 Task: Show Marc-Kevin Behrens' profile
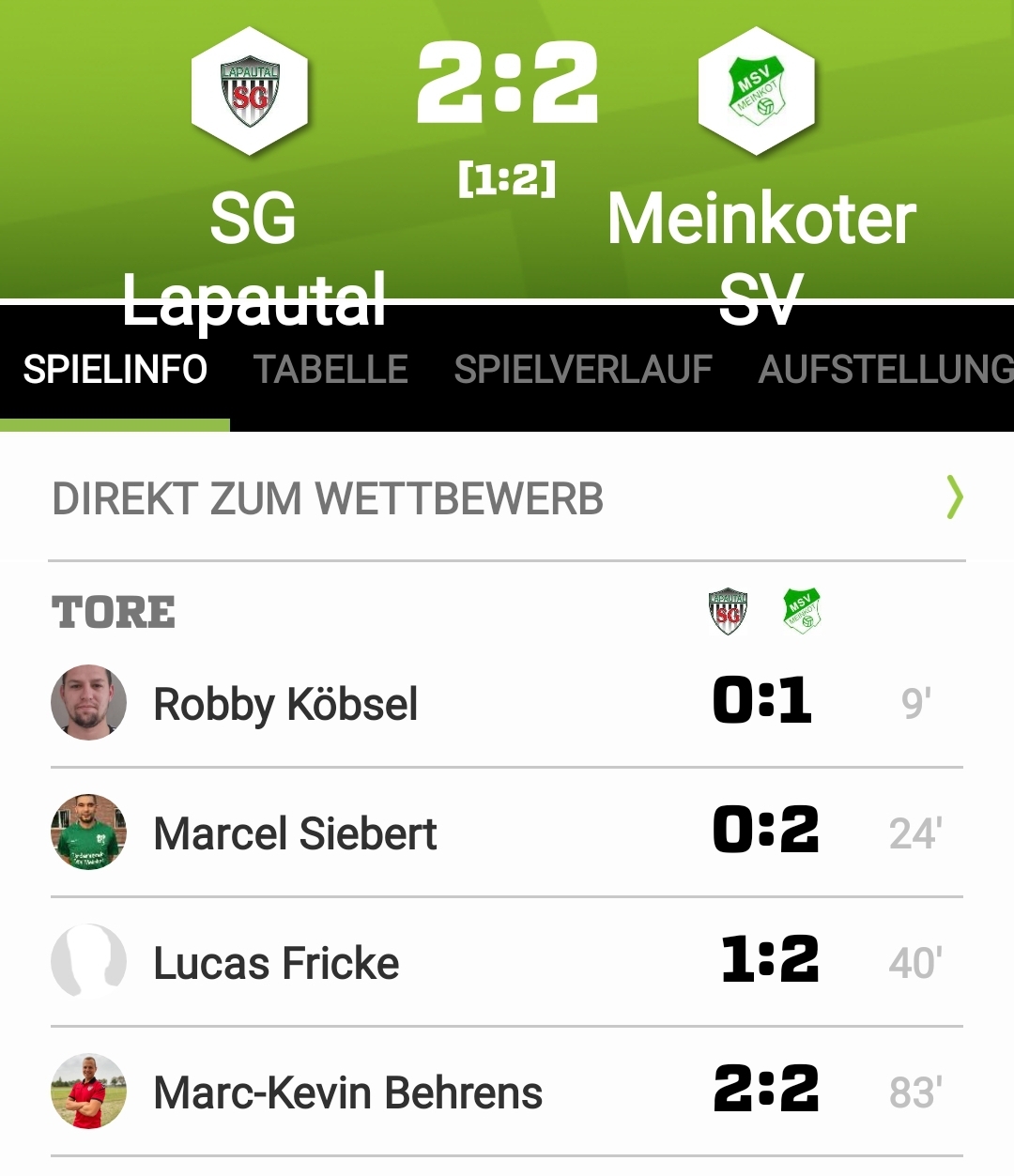click(x=347, y=1092)
